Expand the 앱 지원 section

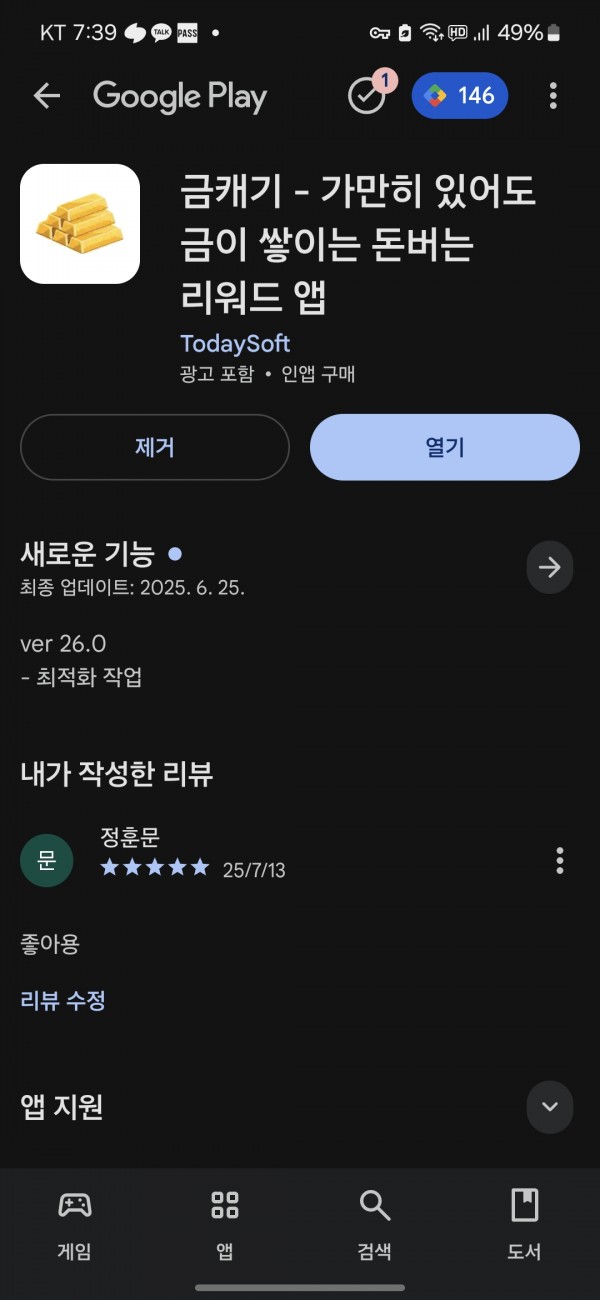click(x=550, y=1107)
